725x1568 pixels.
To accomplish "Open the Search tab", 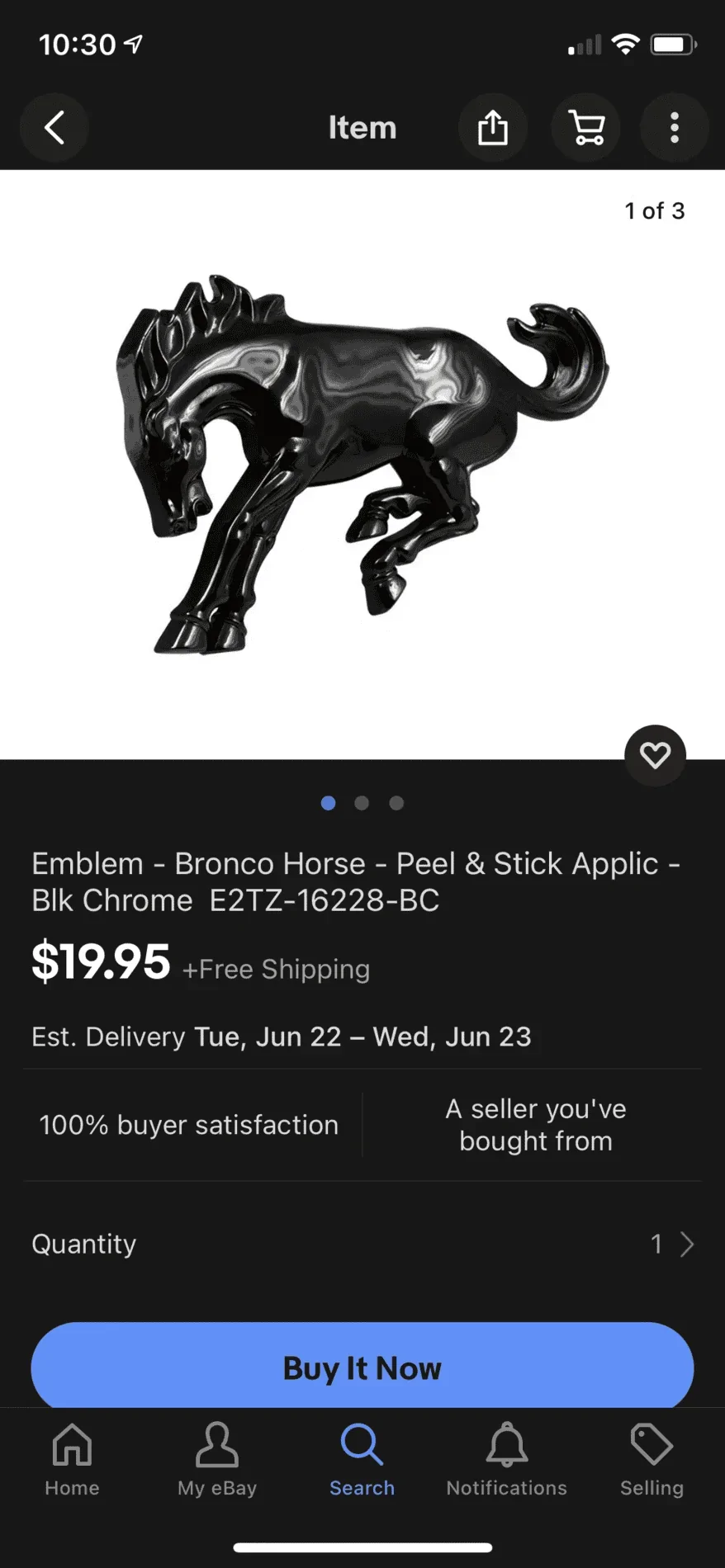I will pos(362,1459).
